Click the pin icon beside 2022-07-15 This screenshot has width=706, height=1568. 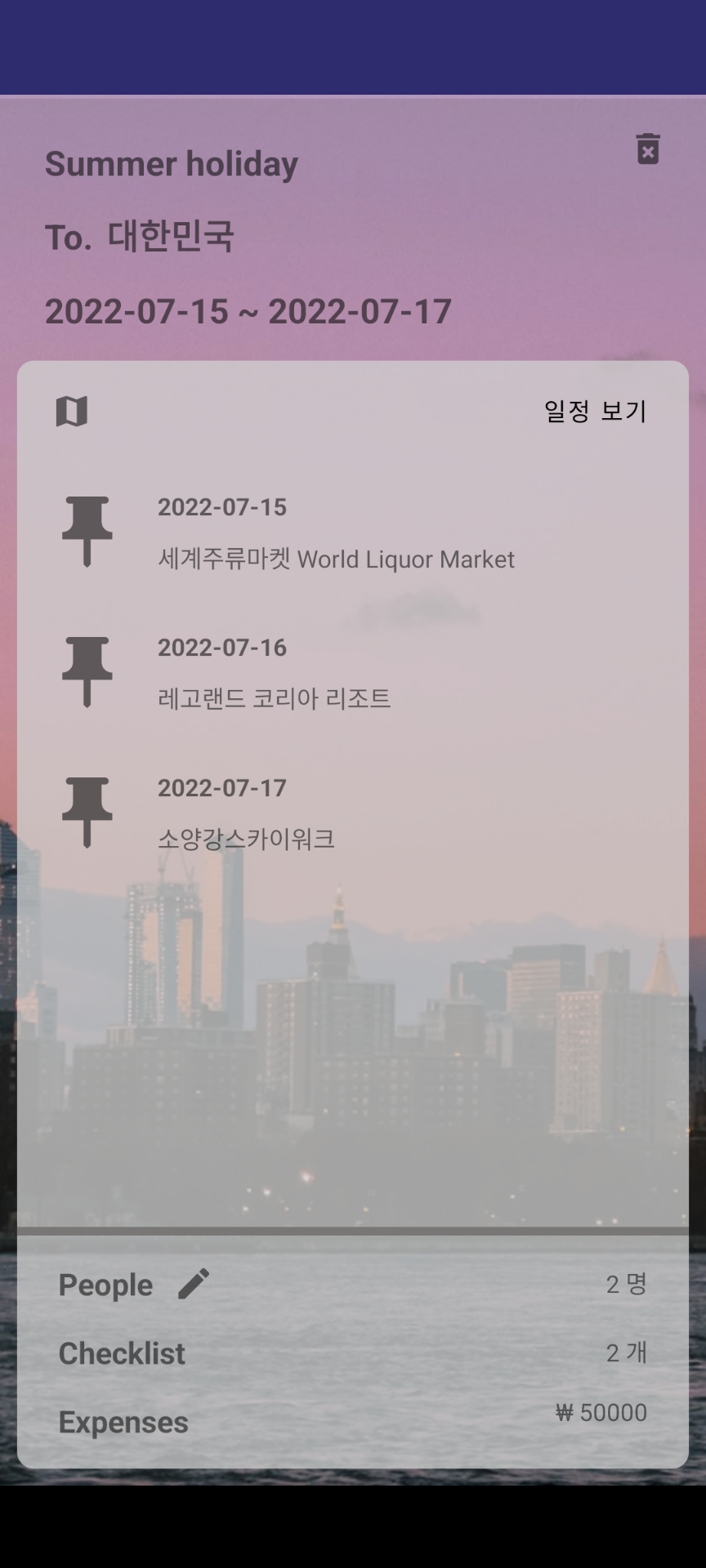87,529
